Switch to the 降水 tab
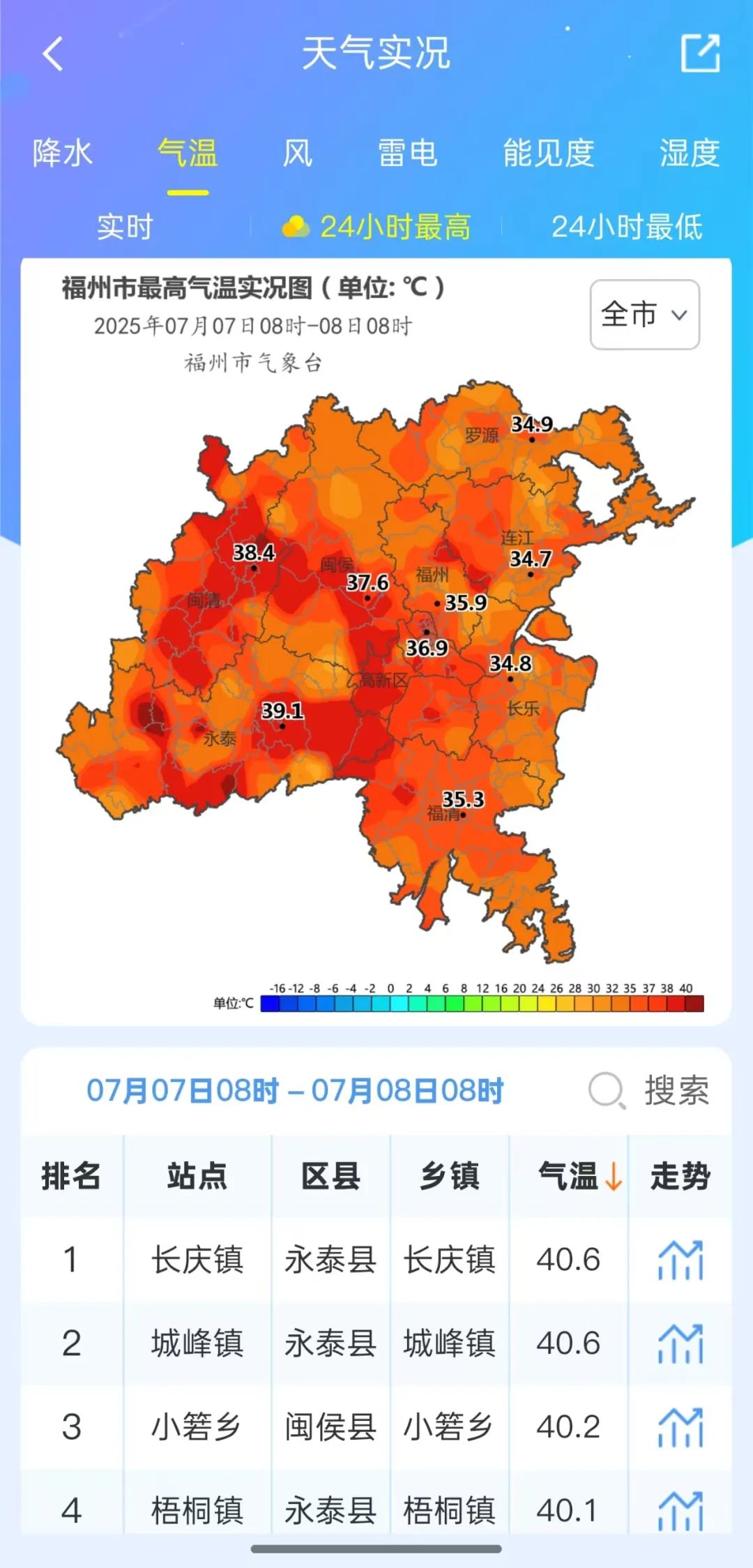Screen dimensions: 753x1568 click(x=63, y=153)
